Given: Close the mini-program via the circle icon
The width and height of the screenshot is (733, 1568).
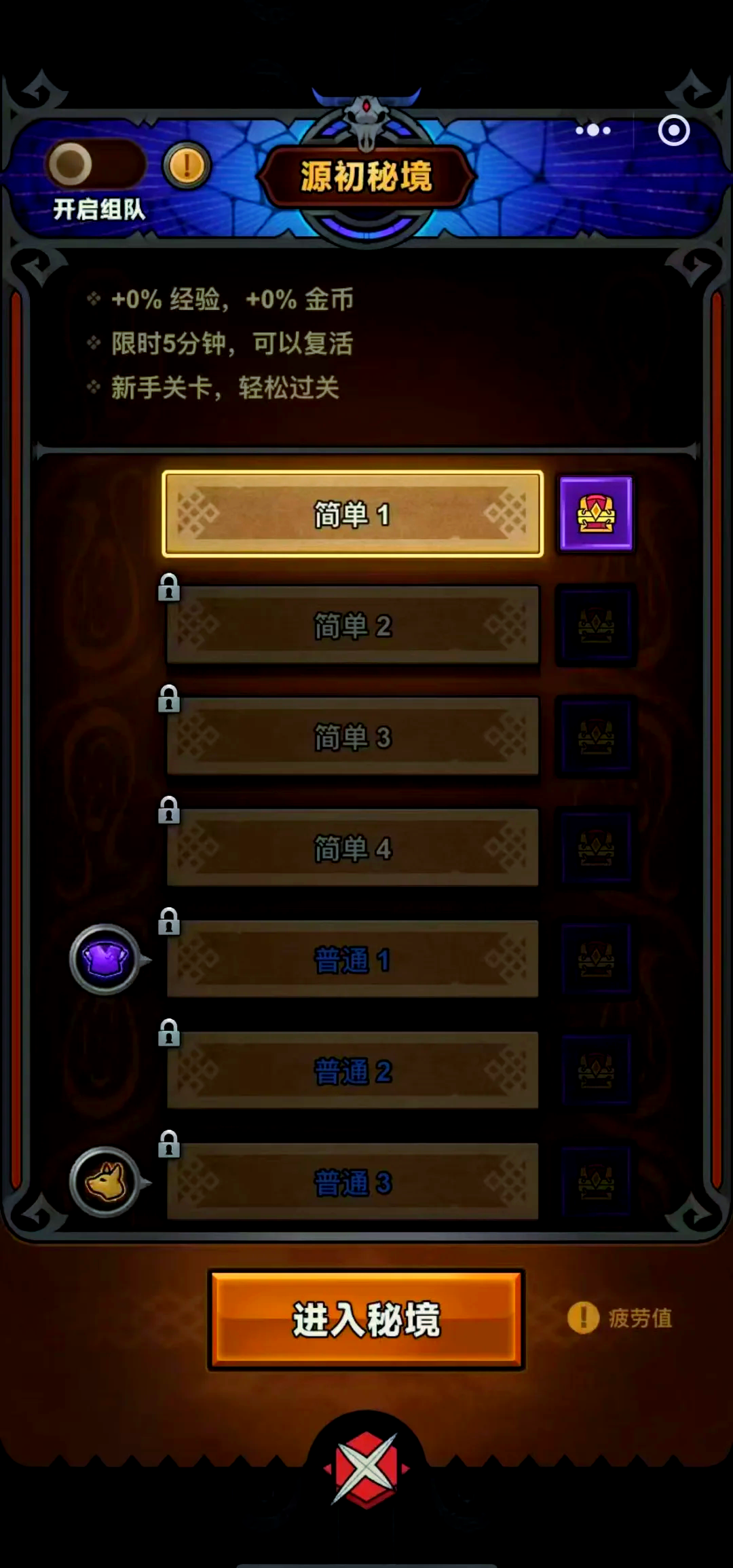Looking at the screenshot, I should pos(673,130).
